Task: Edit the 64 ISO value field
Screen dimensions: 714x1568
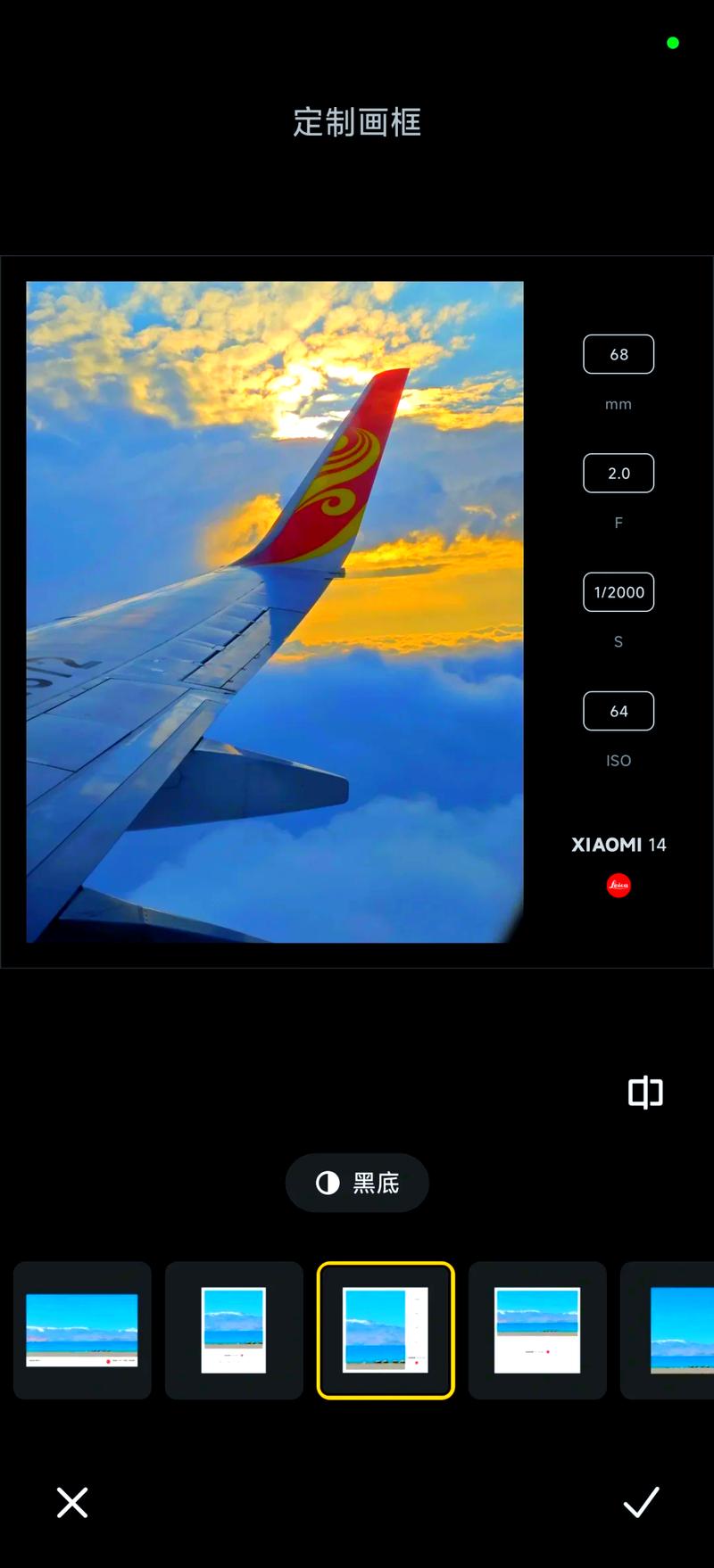Action: point(619,711)
